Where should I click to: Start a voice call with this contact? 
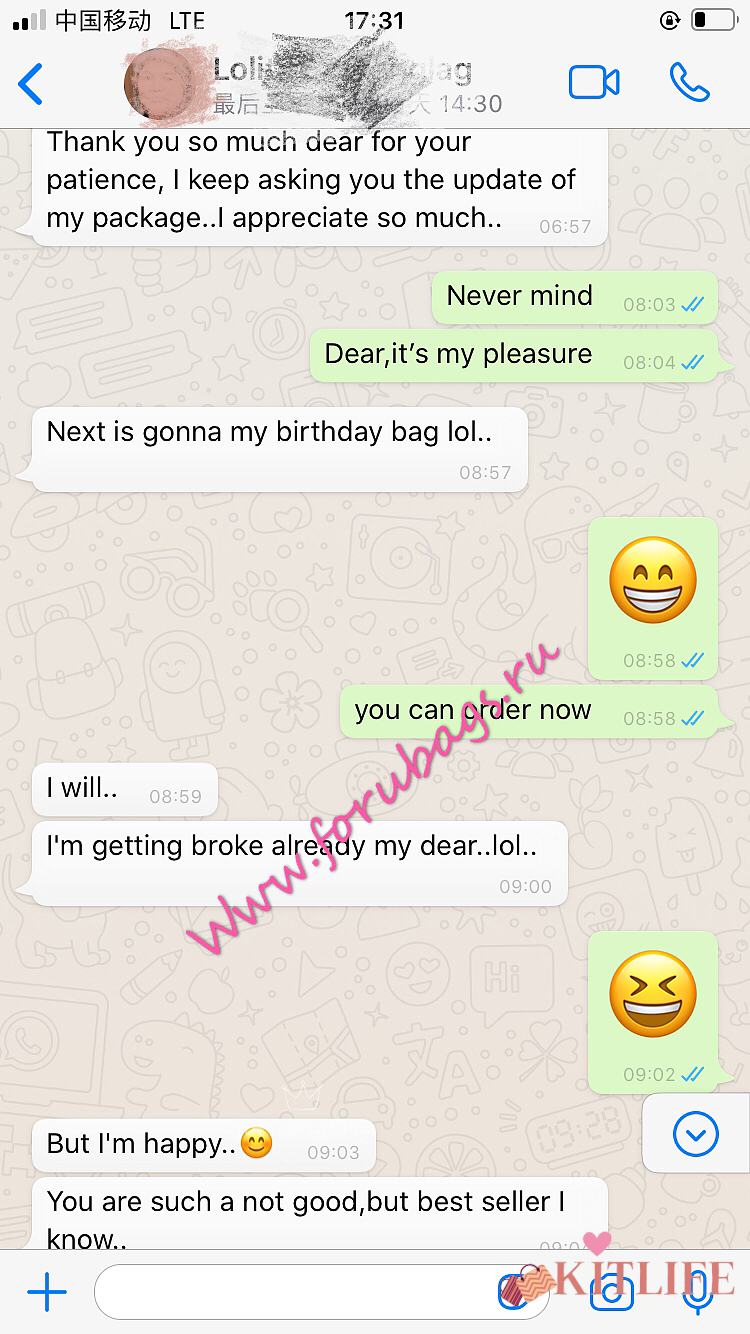point(689,83)
